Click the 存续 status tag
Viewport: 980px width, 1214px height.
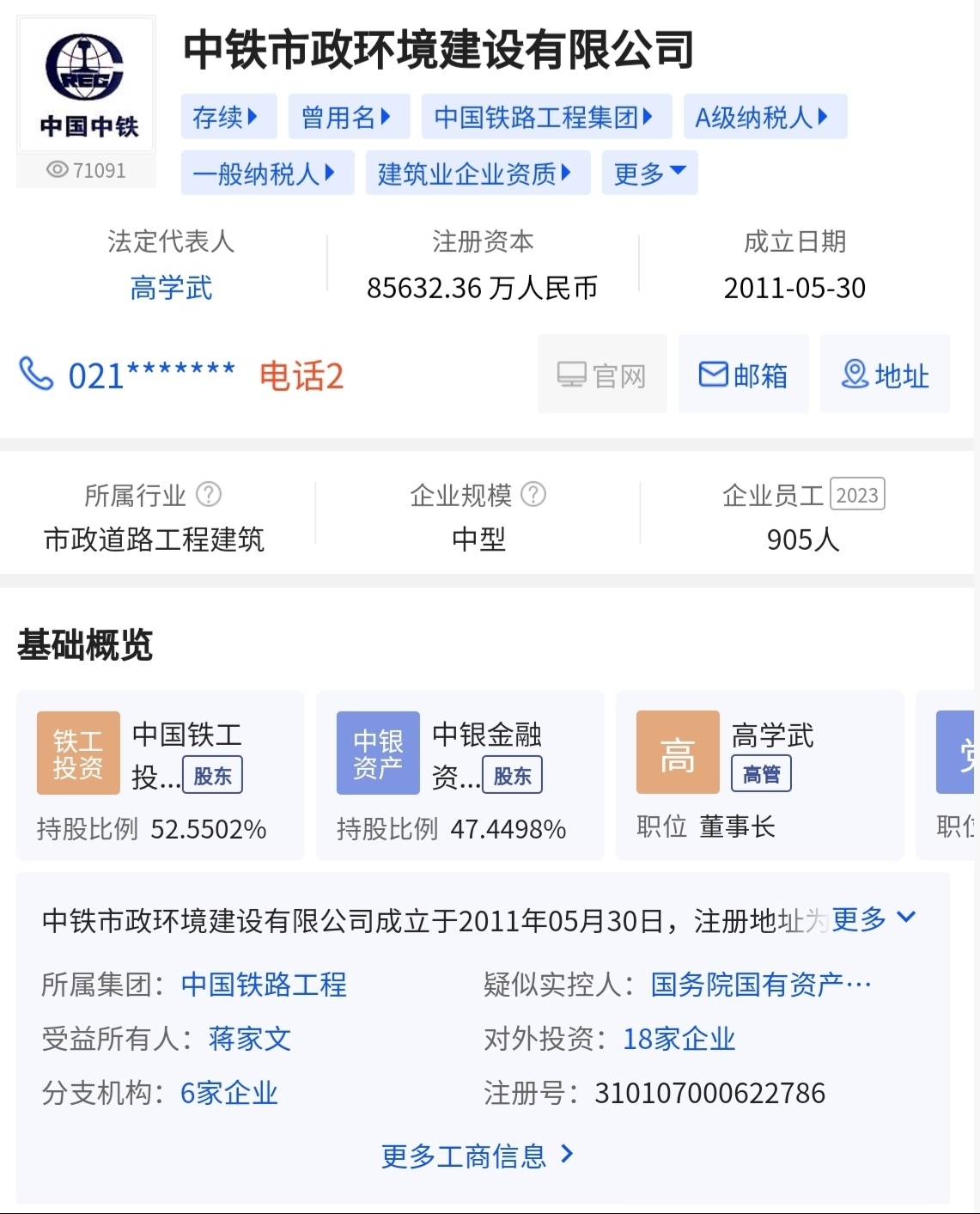tap(228, 116)
